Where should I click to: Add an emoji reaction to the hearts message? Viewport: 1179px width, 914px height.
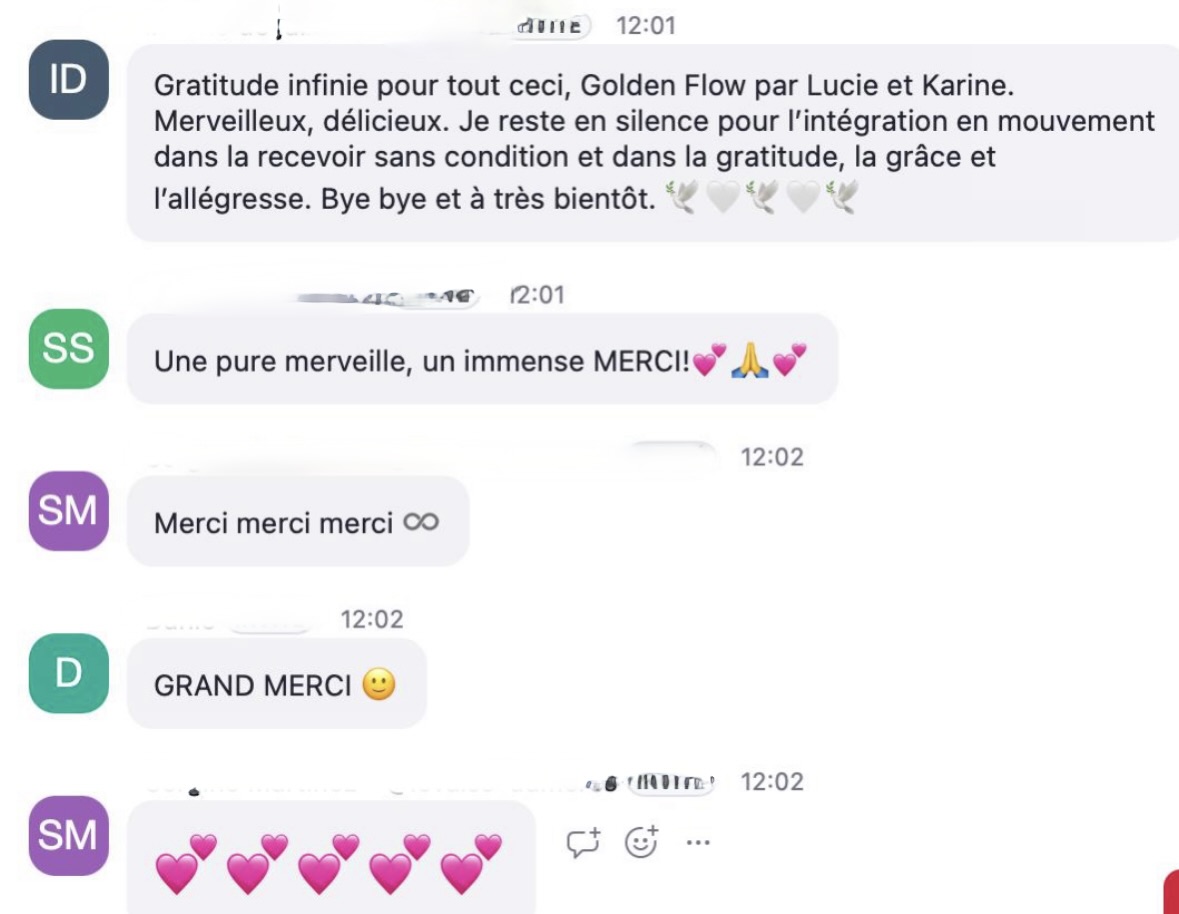click(641, 843)
